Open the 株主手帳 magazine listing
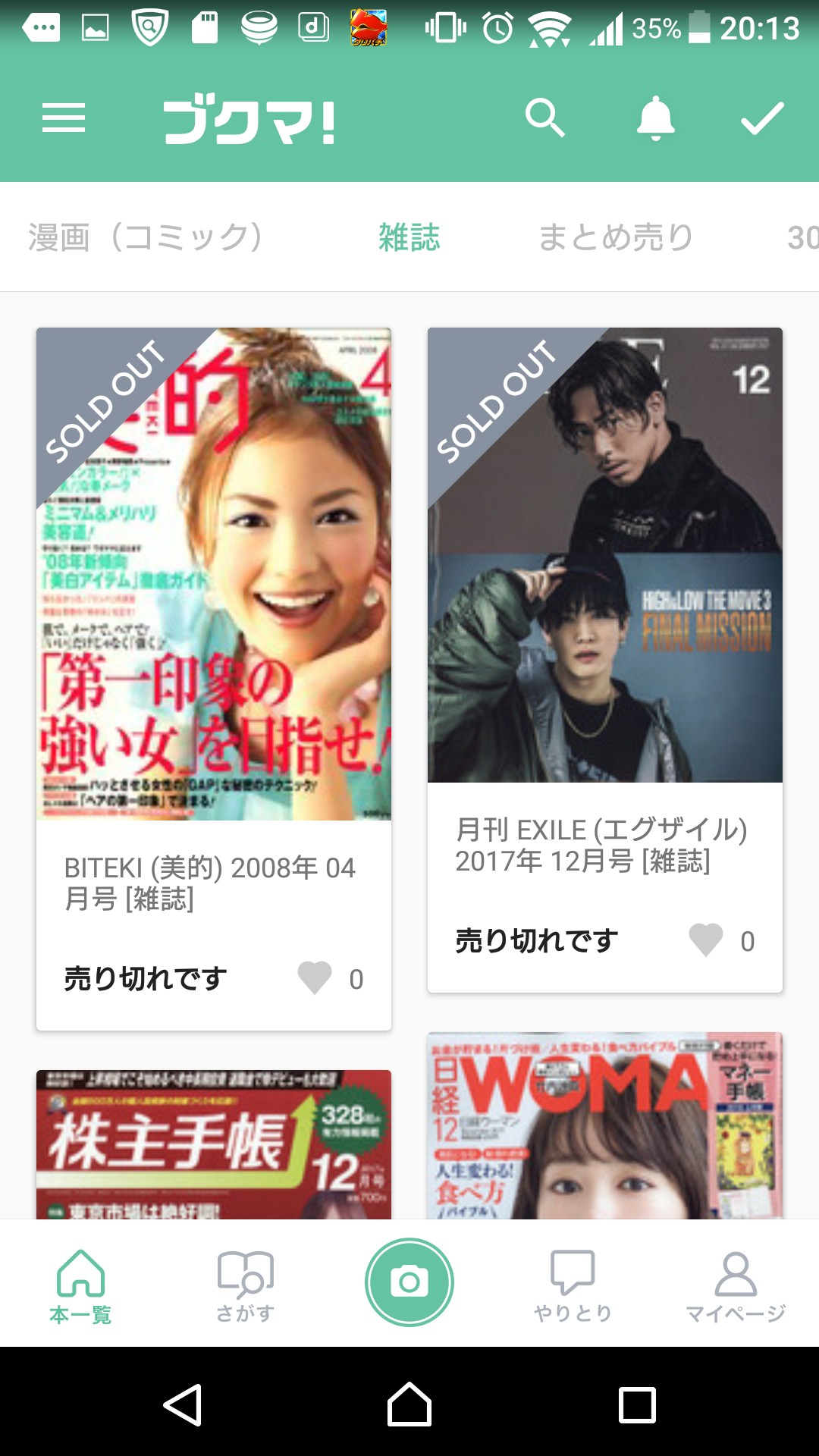This screenshot has height=1456, width=819. 214,1144
